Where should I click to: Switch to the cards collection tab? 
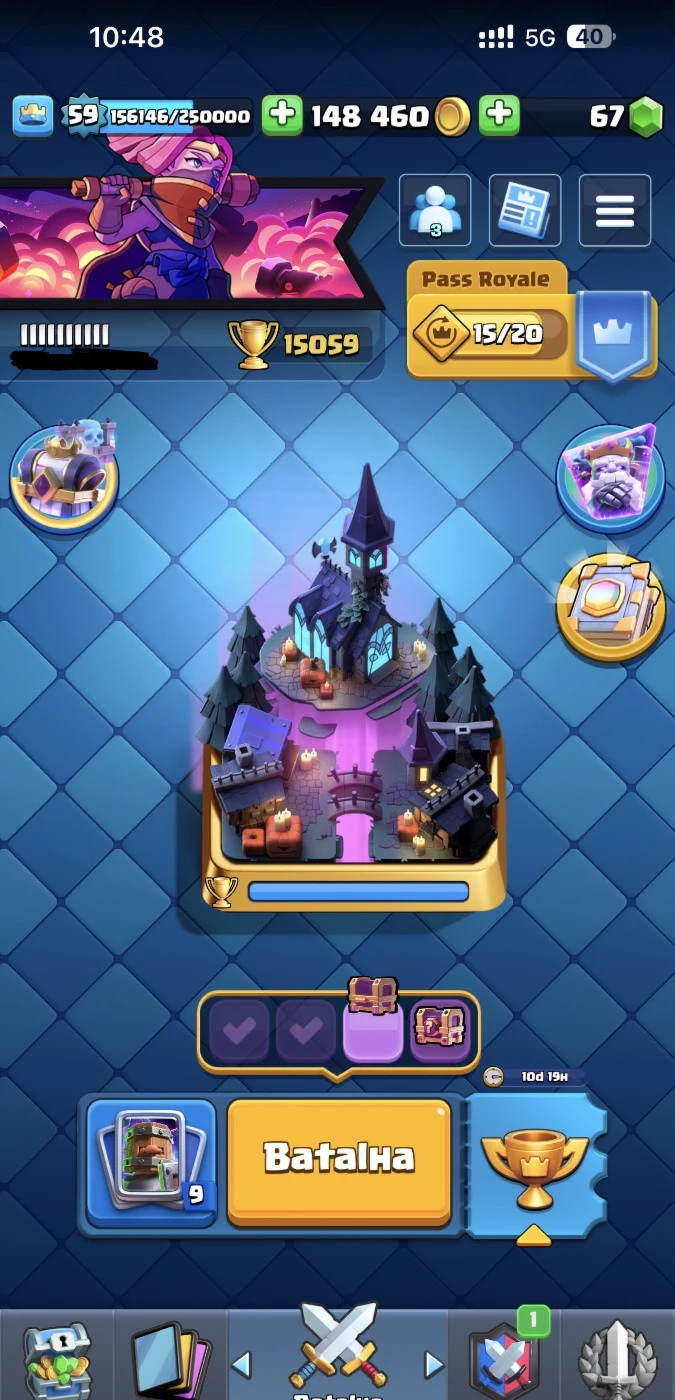click(x=170, y=1358)
